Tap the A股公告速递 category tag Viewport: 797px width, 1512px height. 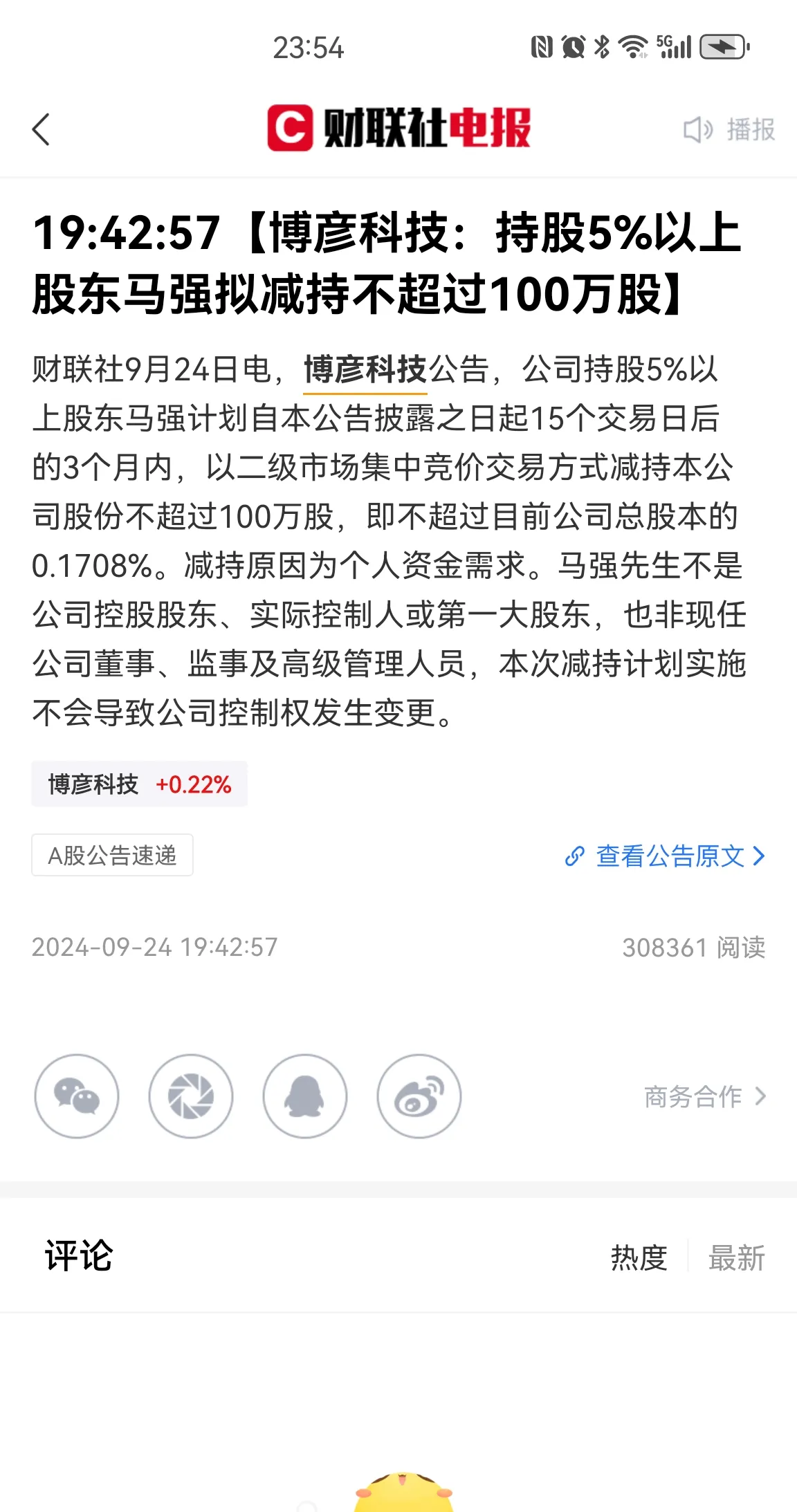[x=113, y=856]
